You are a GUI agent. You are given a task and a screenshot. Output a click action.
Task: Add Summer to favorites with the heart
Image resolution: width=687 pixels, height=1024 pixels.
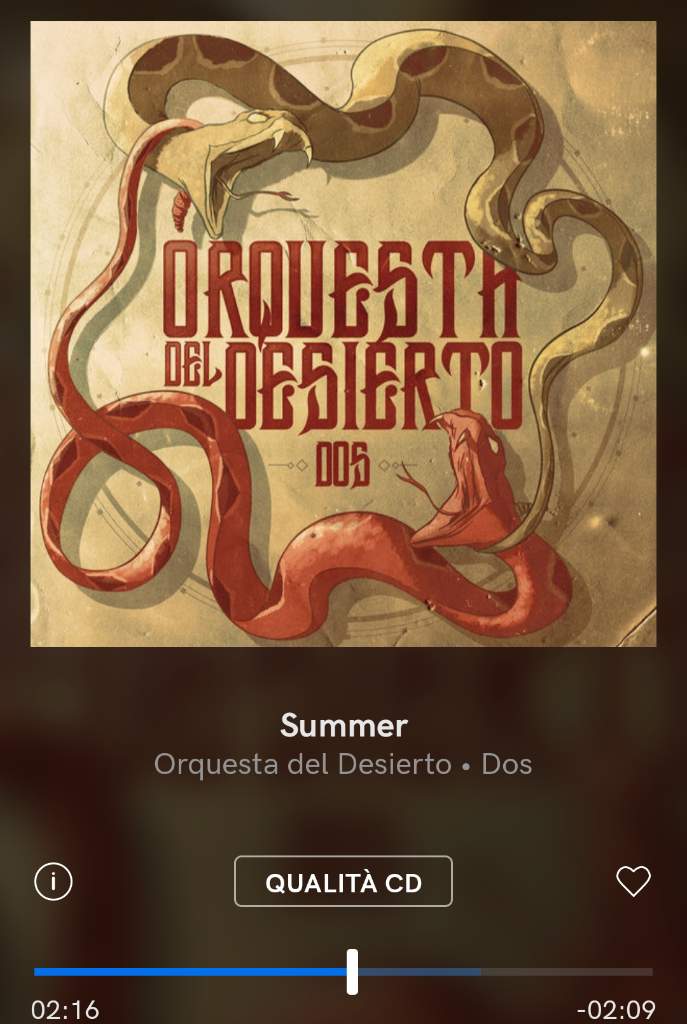pyautogui.click(x=633, y=881)
